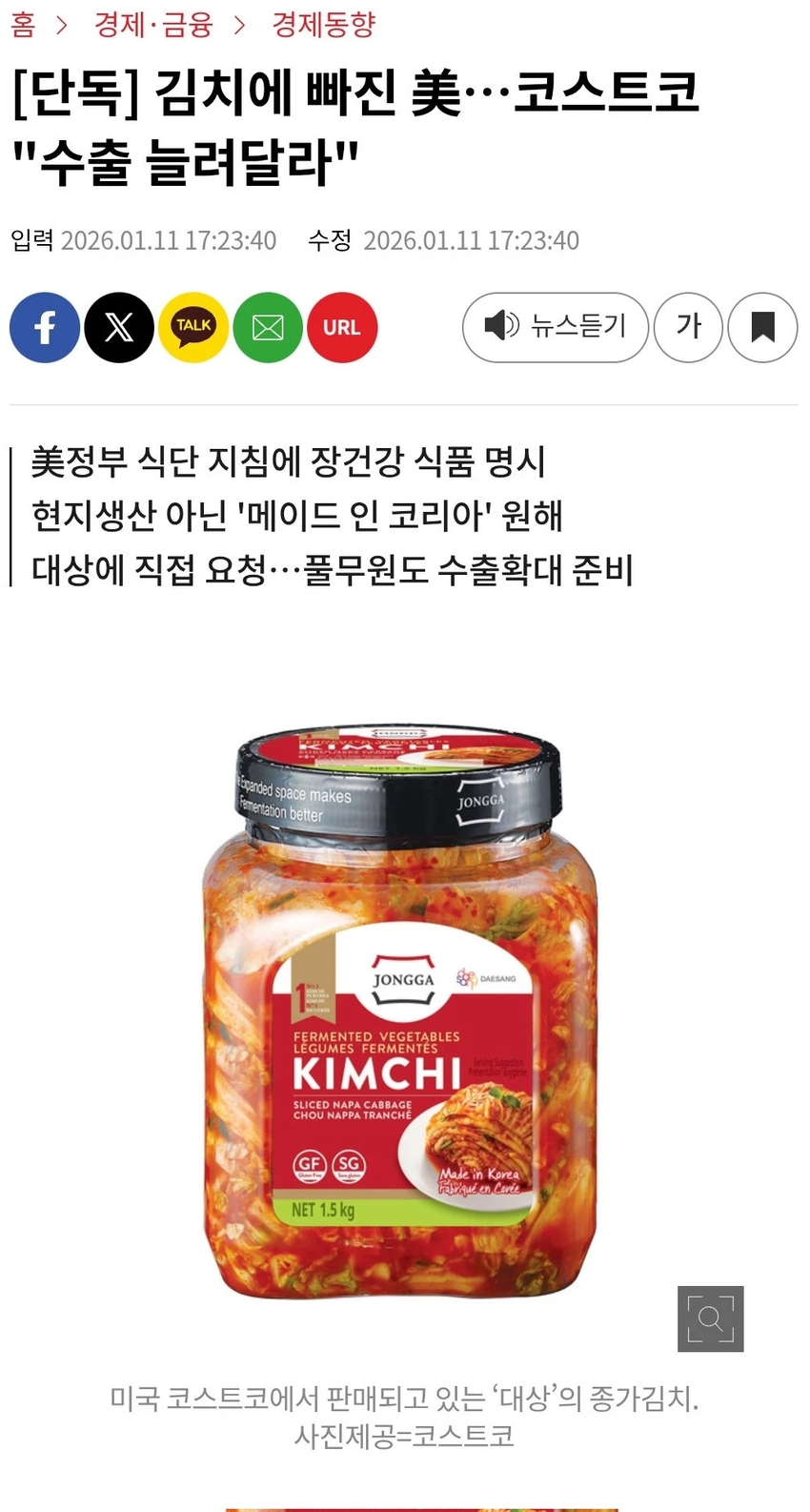Send the article by email

(x=268, y=328)
